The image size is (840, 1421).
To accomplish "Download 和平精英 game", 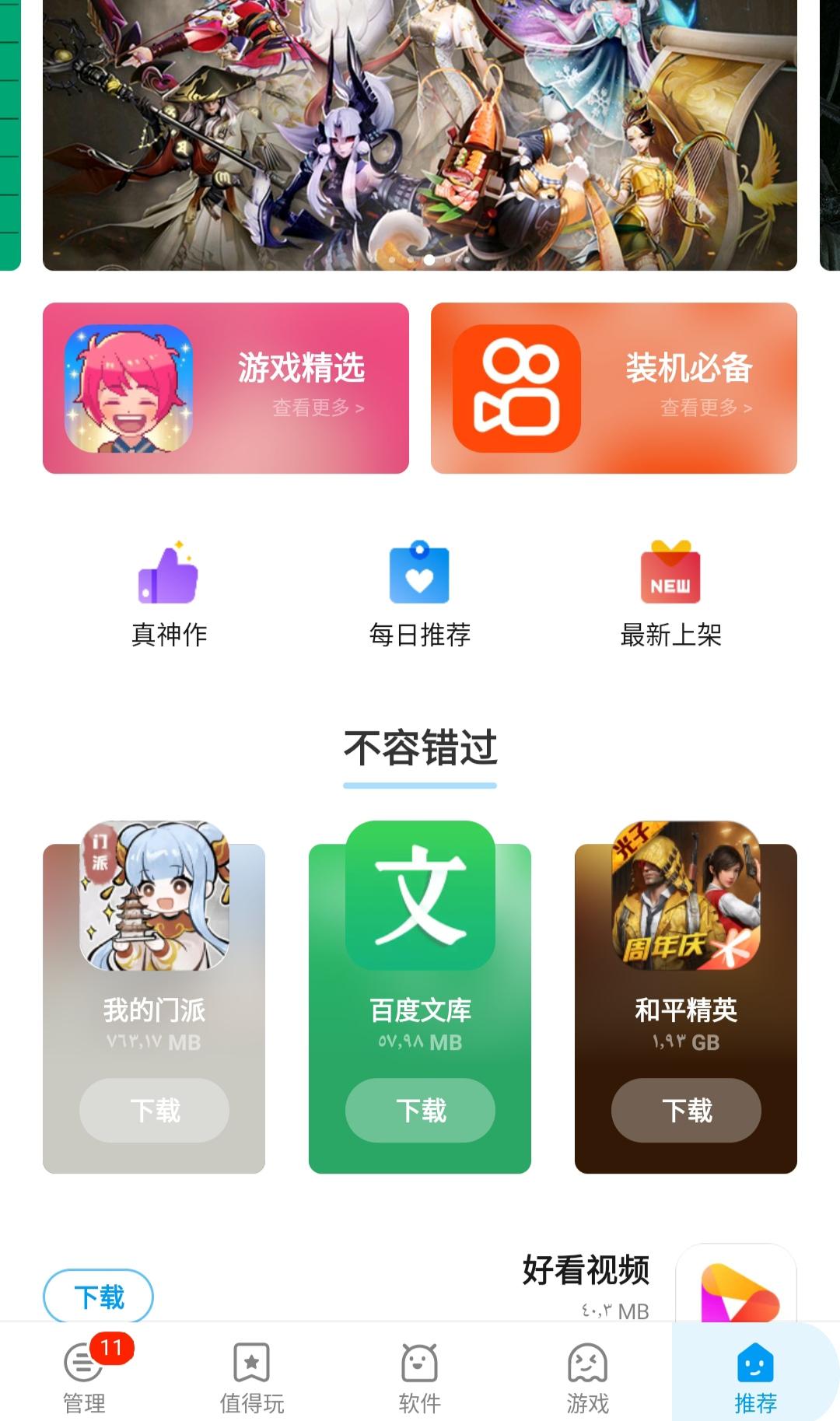I will (x=686, y=1110).
